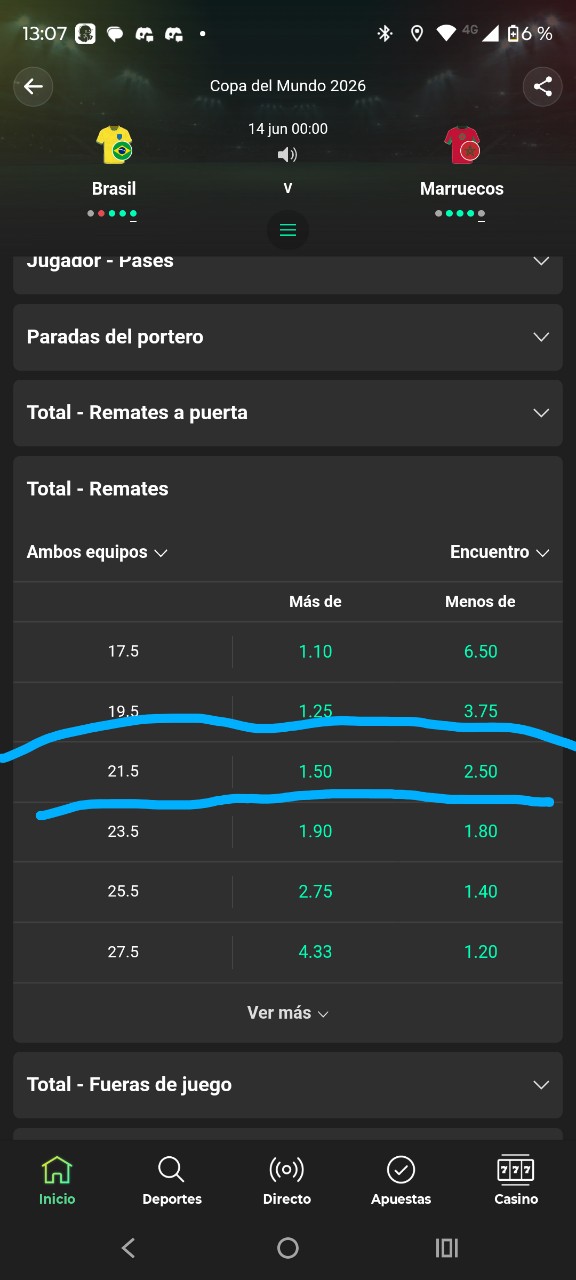The image size is (576, 1280).
Task: Toggle the match sound speaker icon
Action: pos(288,154)
